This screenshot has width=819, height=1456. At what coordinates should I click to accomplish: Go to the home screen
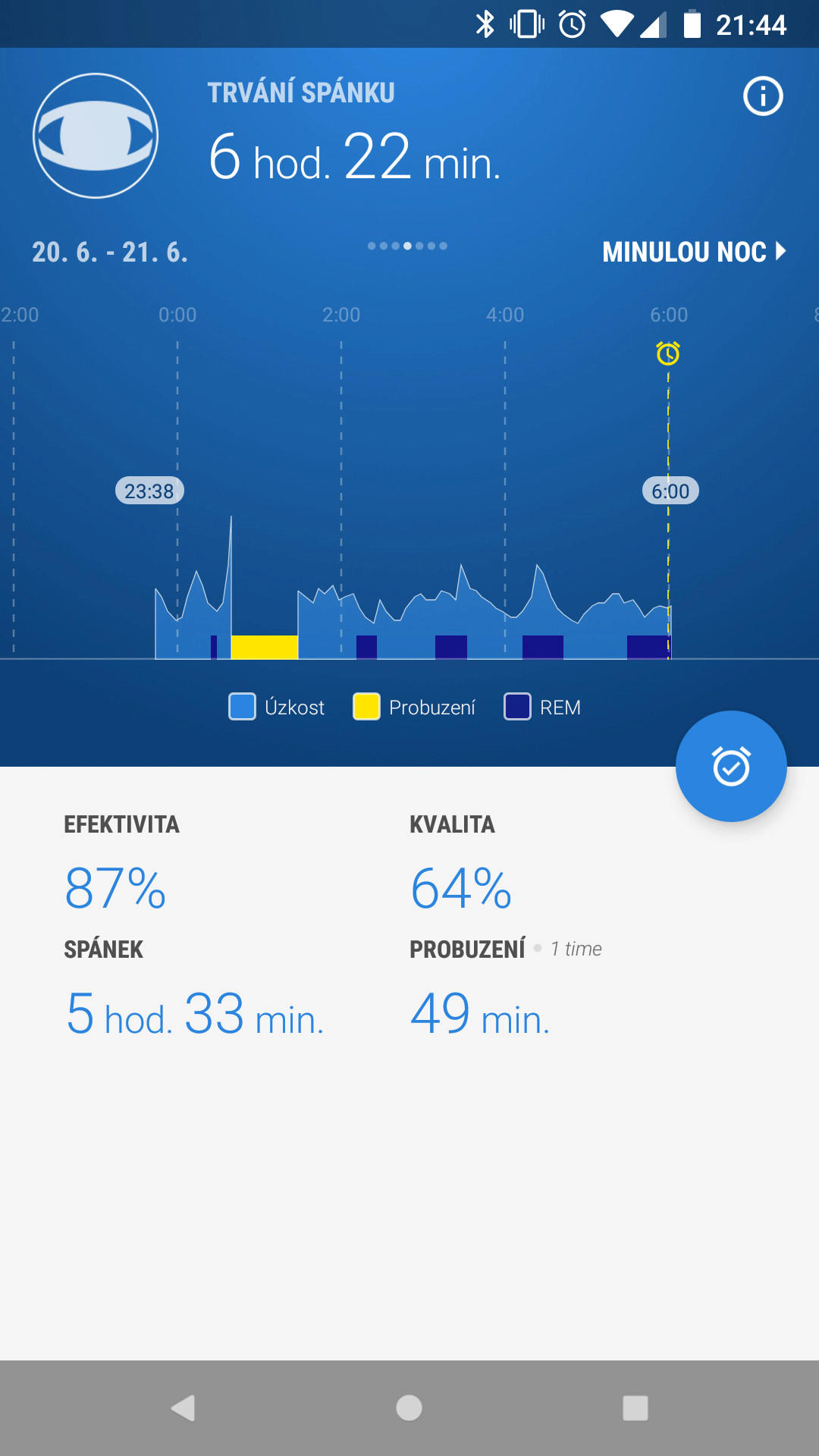409,1408
